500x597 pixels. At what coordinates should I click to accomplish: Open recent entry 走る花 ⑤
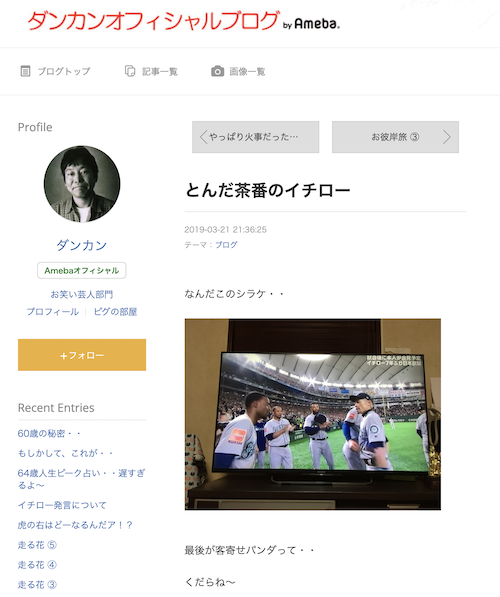click(37, 545)
